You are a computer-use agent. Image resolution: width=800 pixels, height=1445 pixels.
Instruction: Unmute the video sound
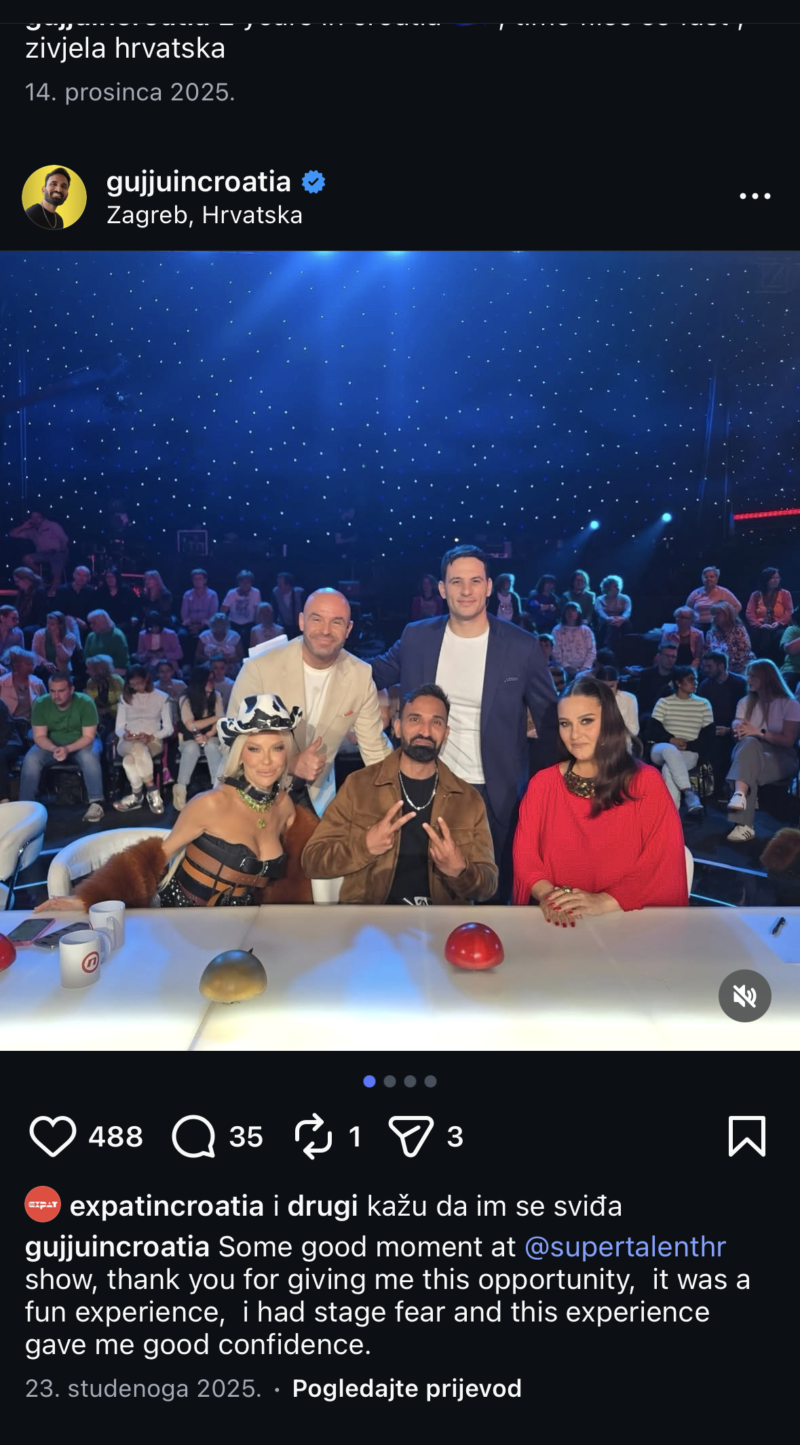coord(745,996)
